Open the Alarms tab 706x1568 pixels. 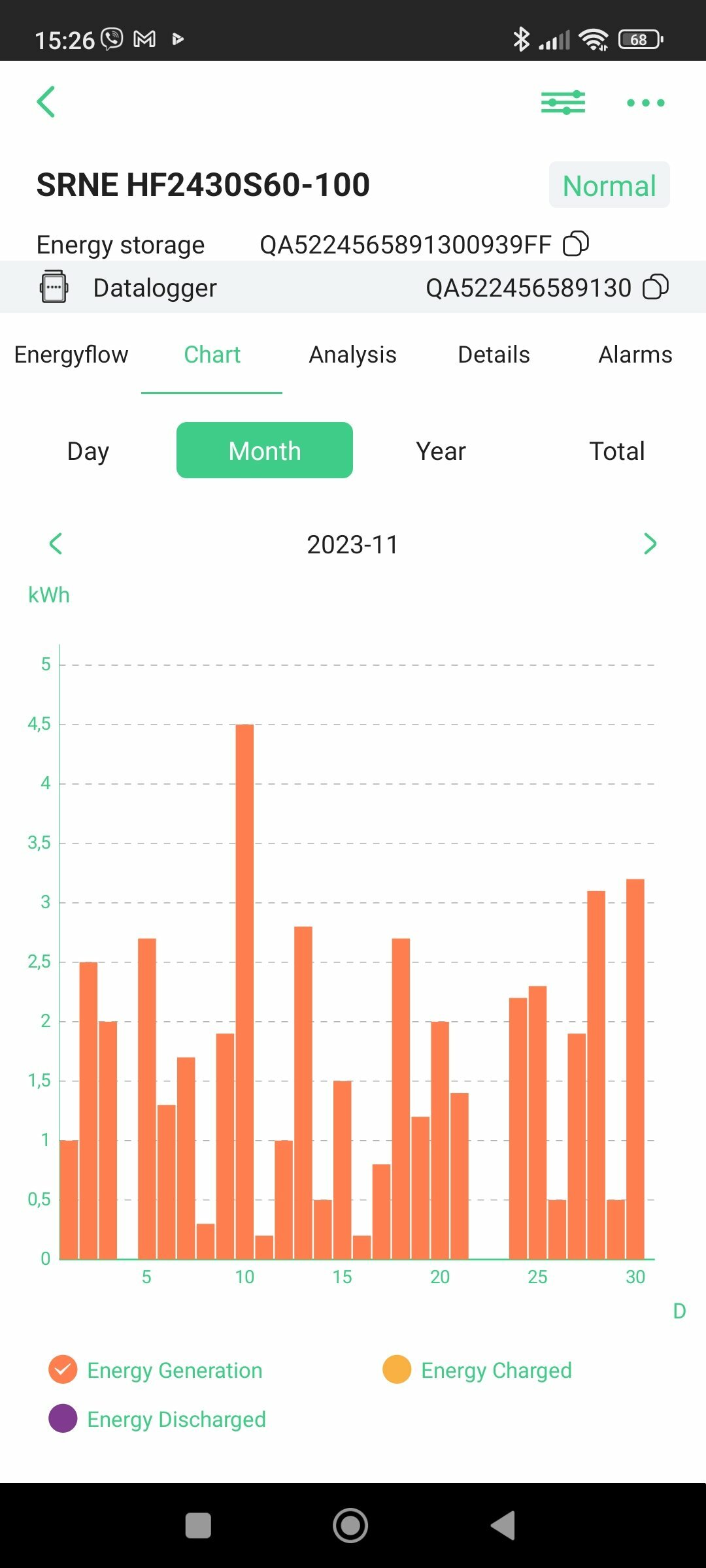tap(635, 355)
